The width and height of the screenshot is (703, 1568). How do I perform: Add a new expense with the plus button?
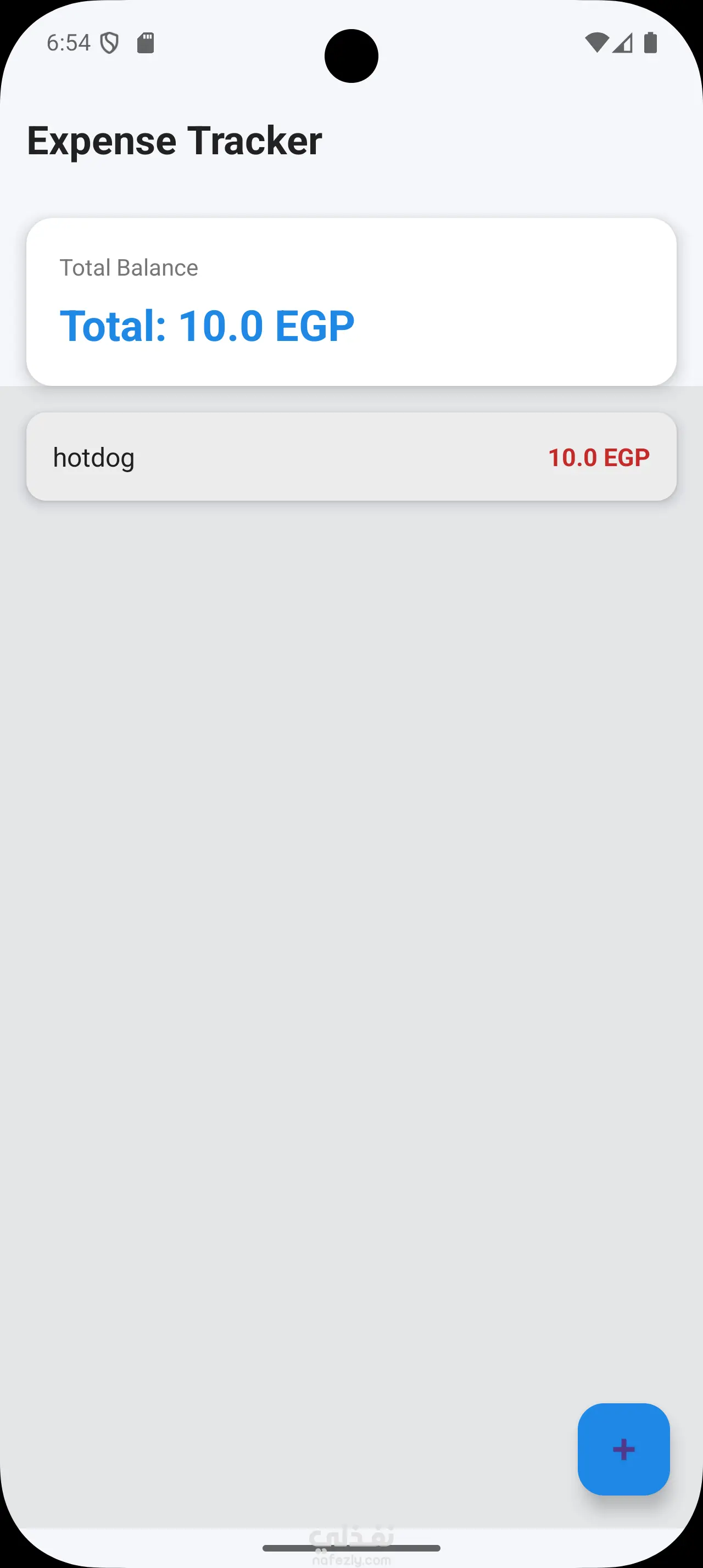(623, 1449)
